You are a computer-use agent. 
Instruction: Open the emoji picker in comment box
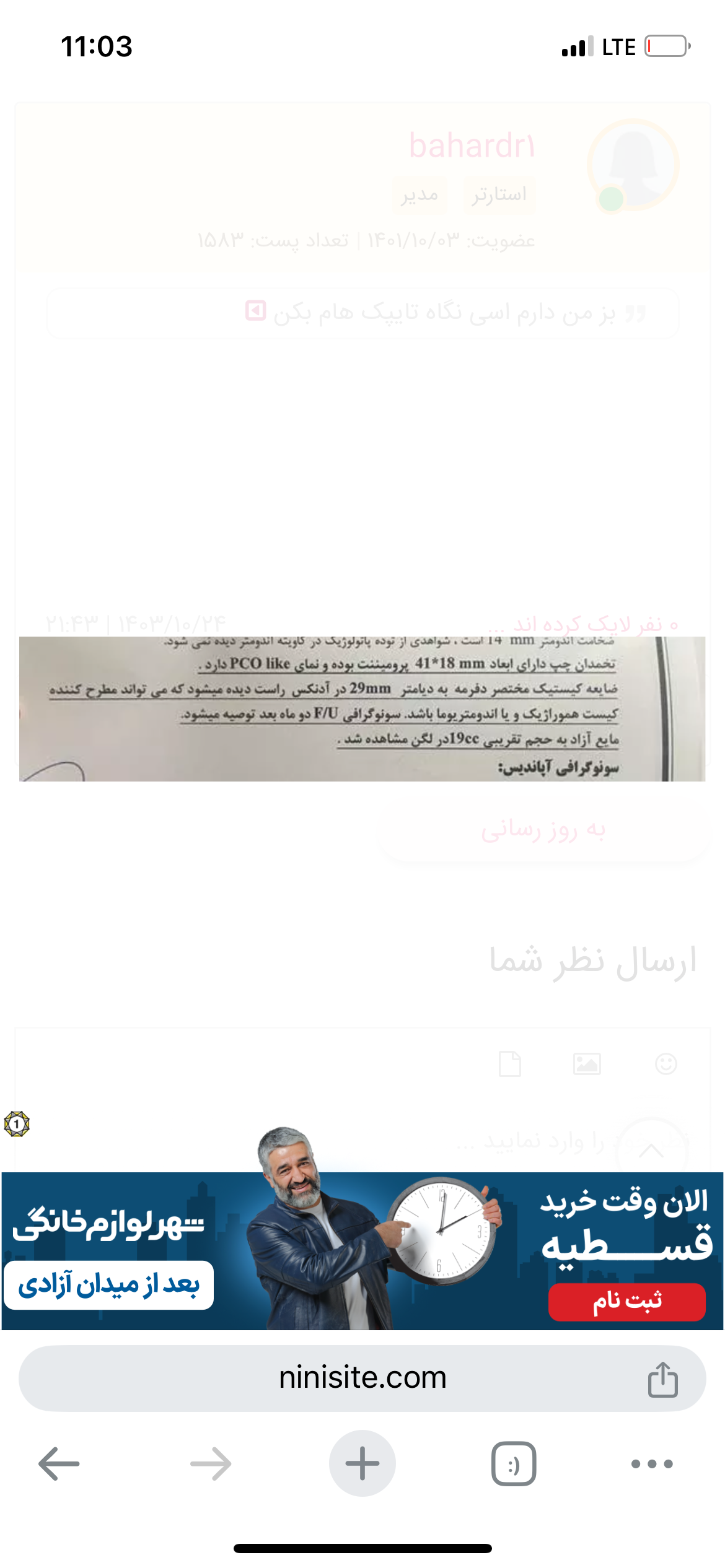(x=666, y=1064)
